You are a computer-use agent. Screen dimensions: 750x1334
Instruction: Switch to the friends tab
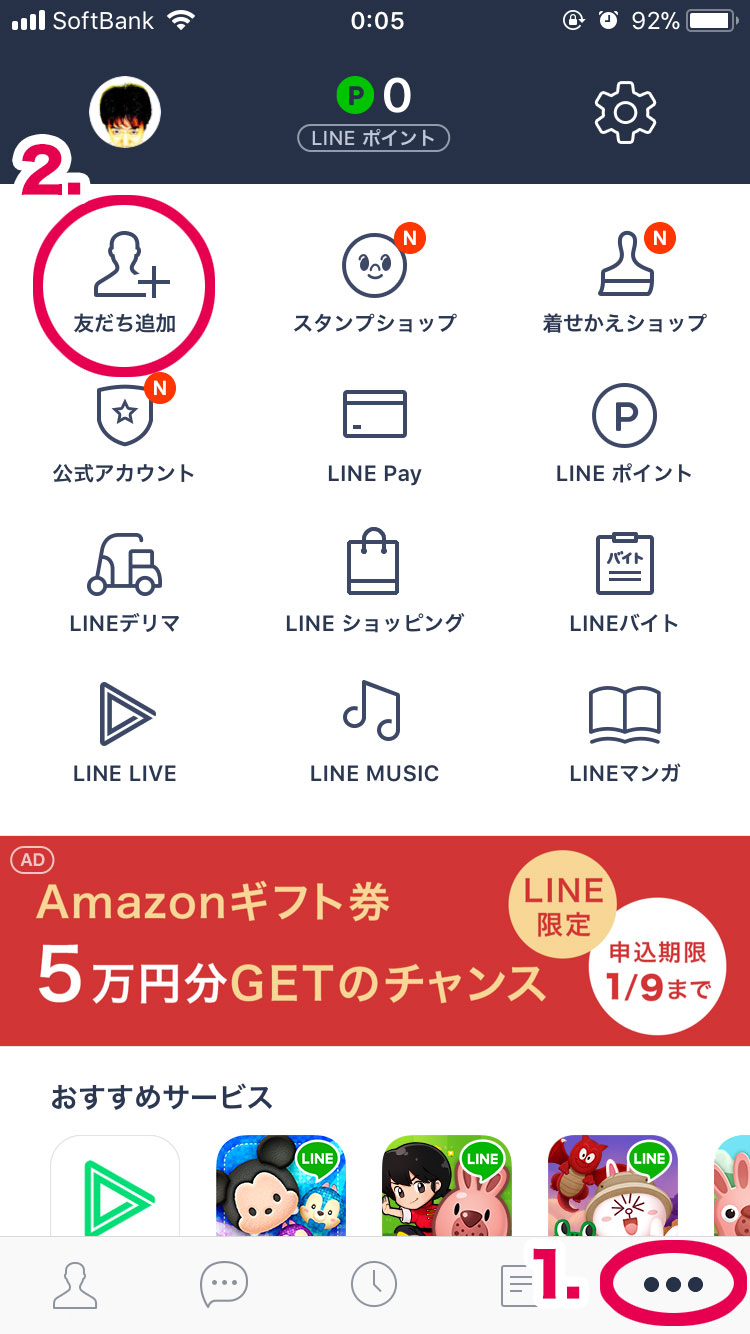click(75, 1285)
